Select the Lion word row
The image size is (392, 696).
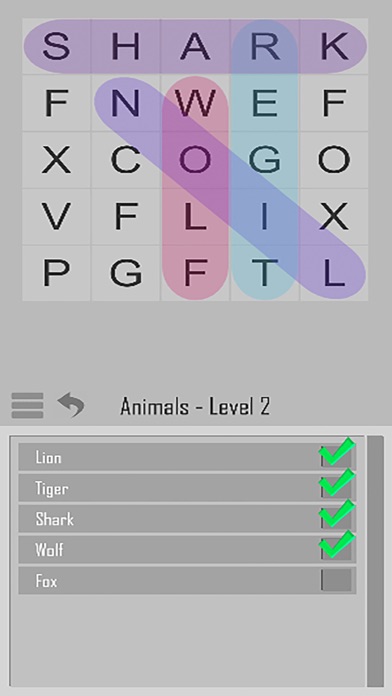point(187,457)
